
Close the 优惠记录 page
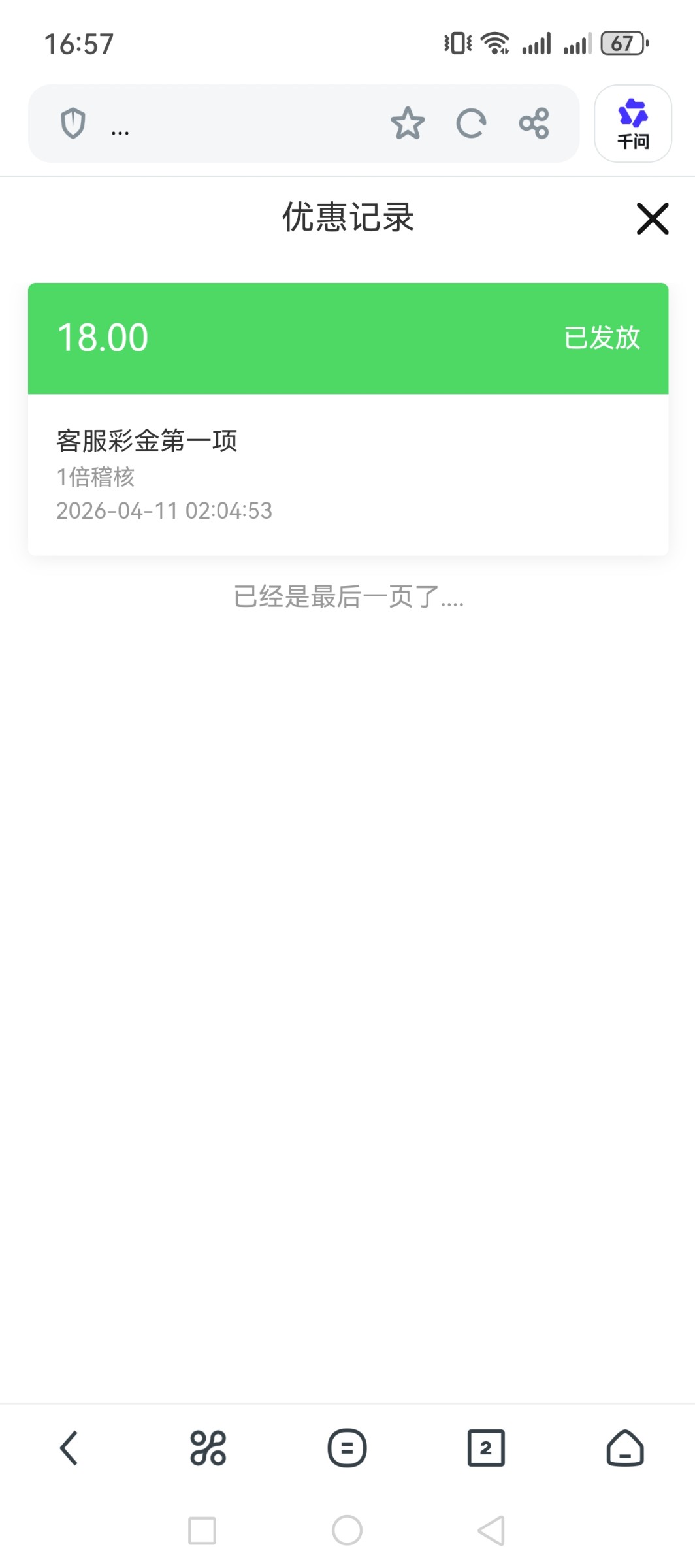652,218
